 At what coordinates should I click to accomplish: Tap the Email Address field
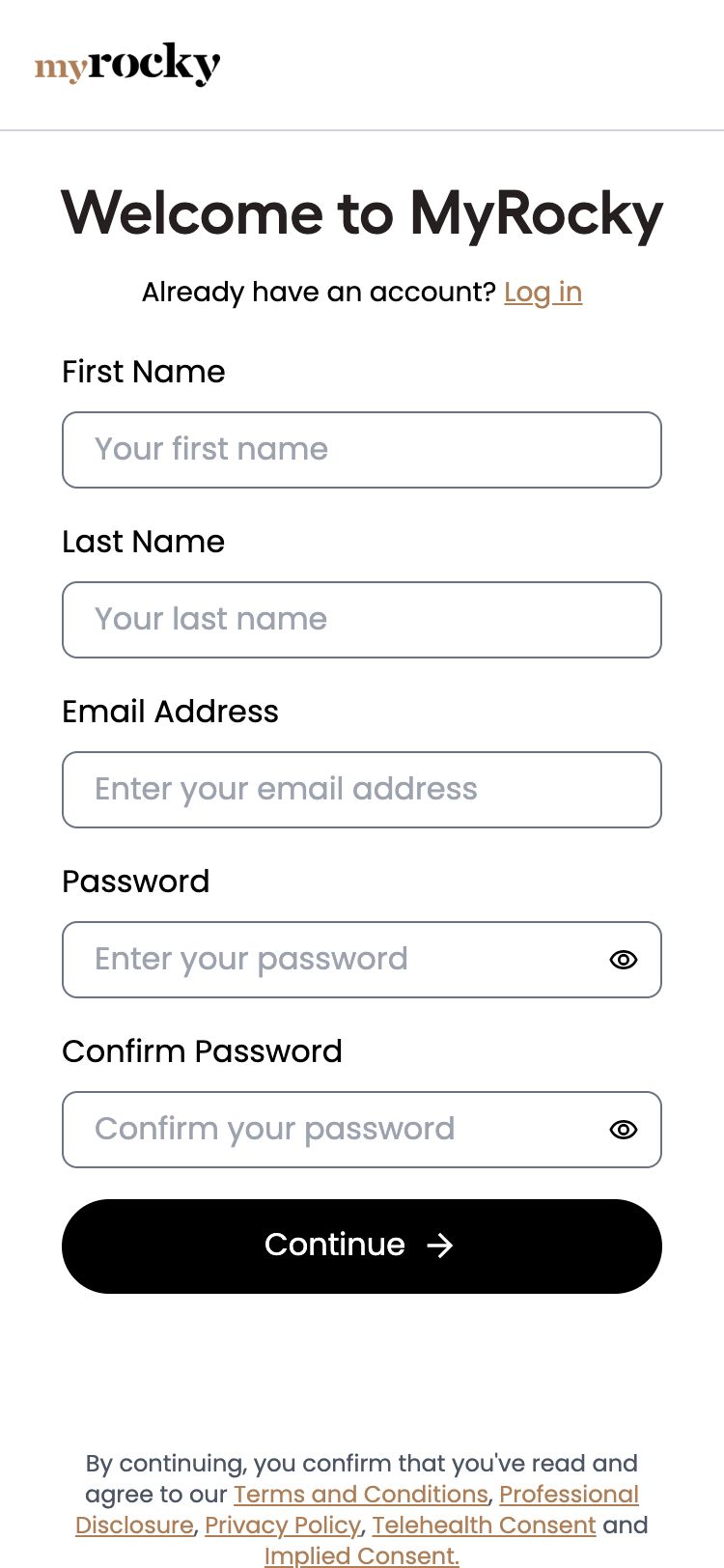coord(361,790)
